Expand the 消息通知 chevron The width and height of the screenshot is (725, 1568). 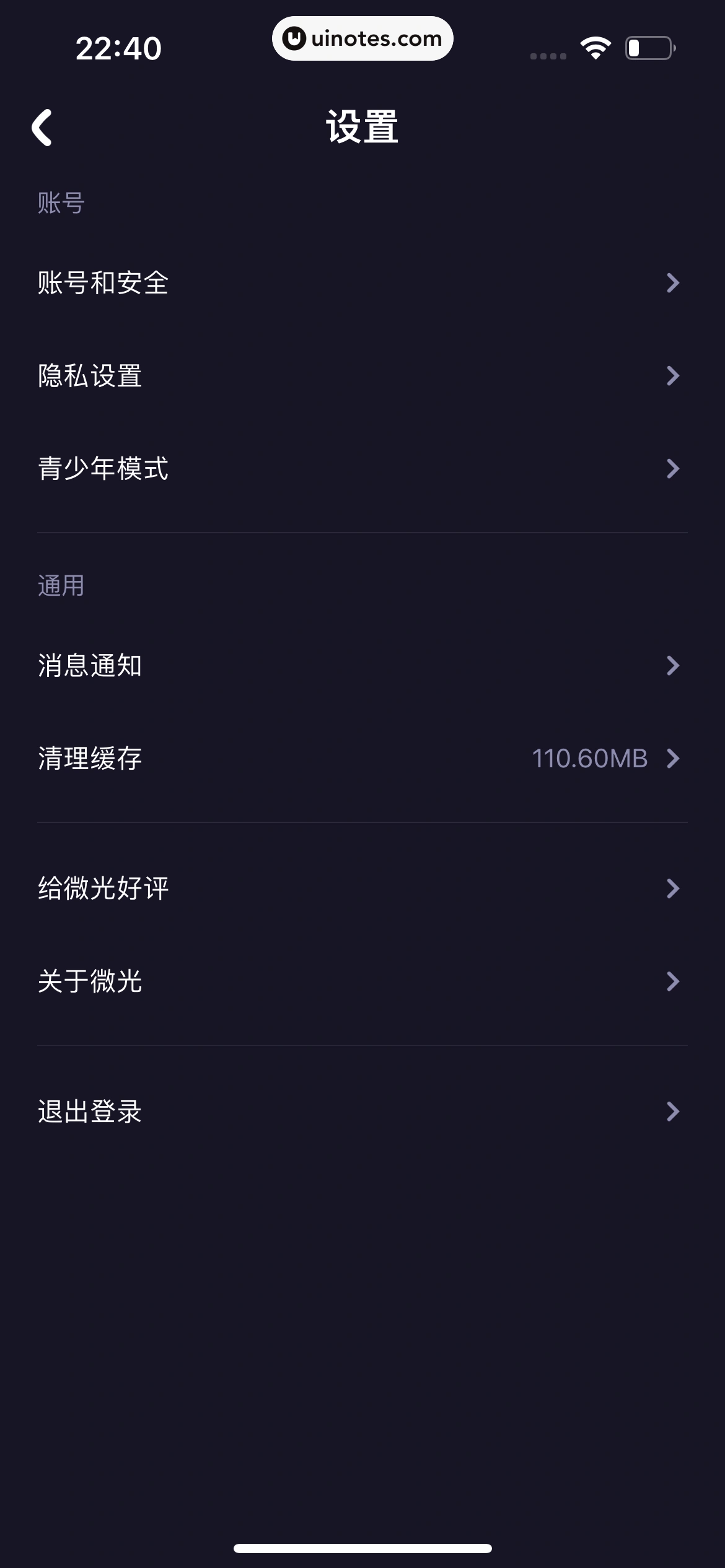pos(673,665)
